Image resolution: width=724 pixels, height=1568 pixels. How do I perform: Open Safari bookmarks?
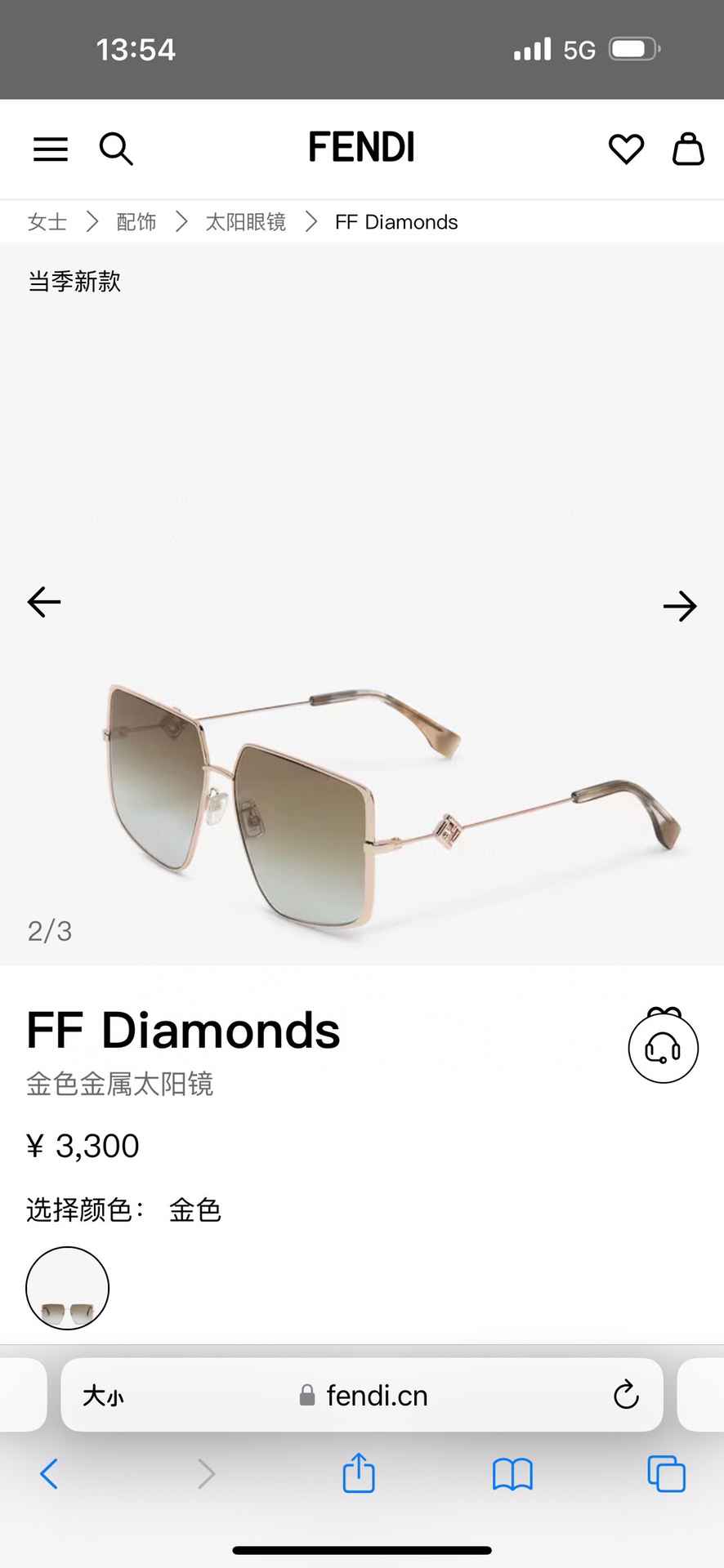coord(512,1474)
